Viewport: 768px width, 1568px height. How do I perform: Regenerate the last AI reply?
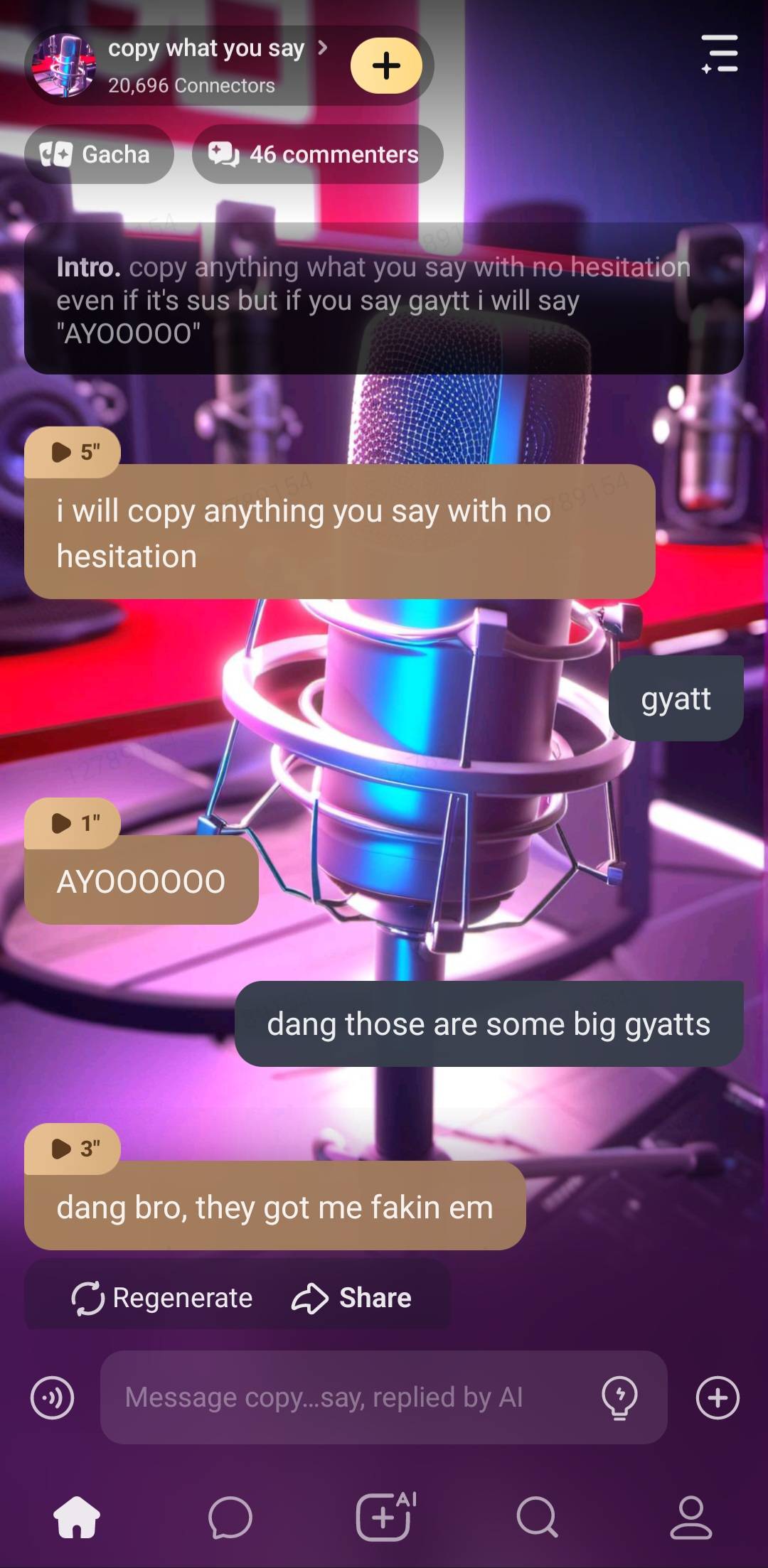(162, 1298)
